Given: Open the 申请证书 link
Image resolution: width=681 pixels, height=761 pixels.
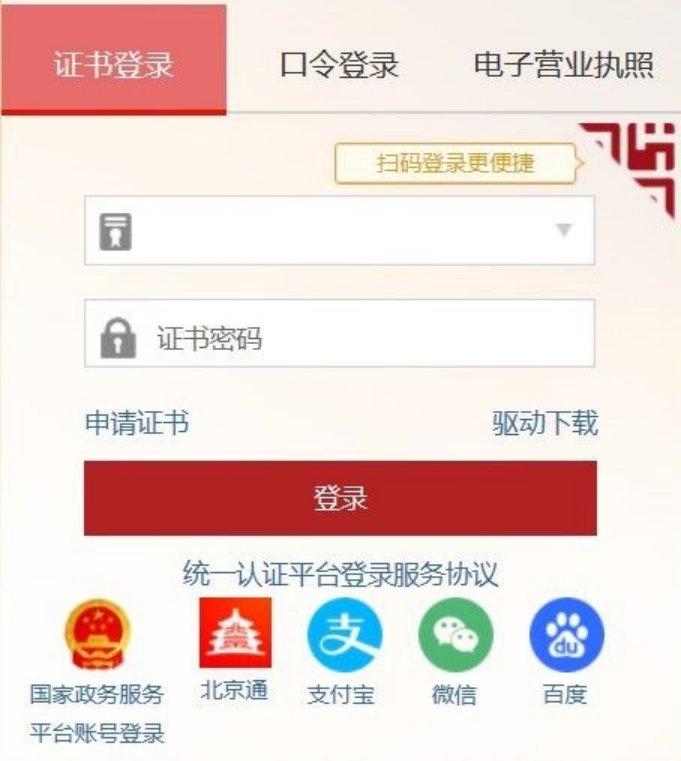Looking at the screenshot, I should click(x=137, y=423).
